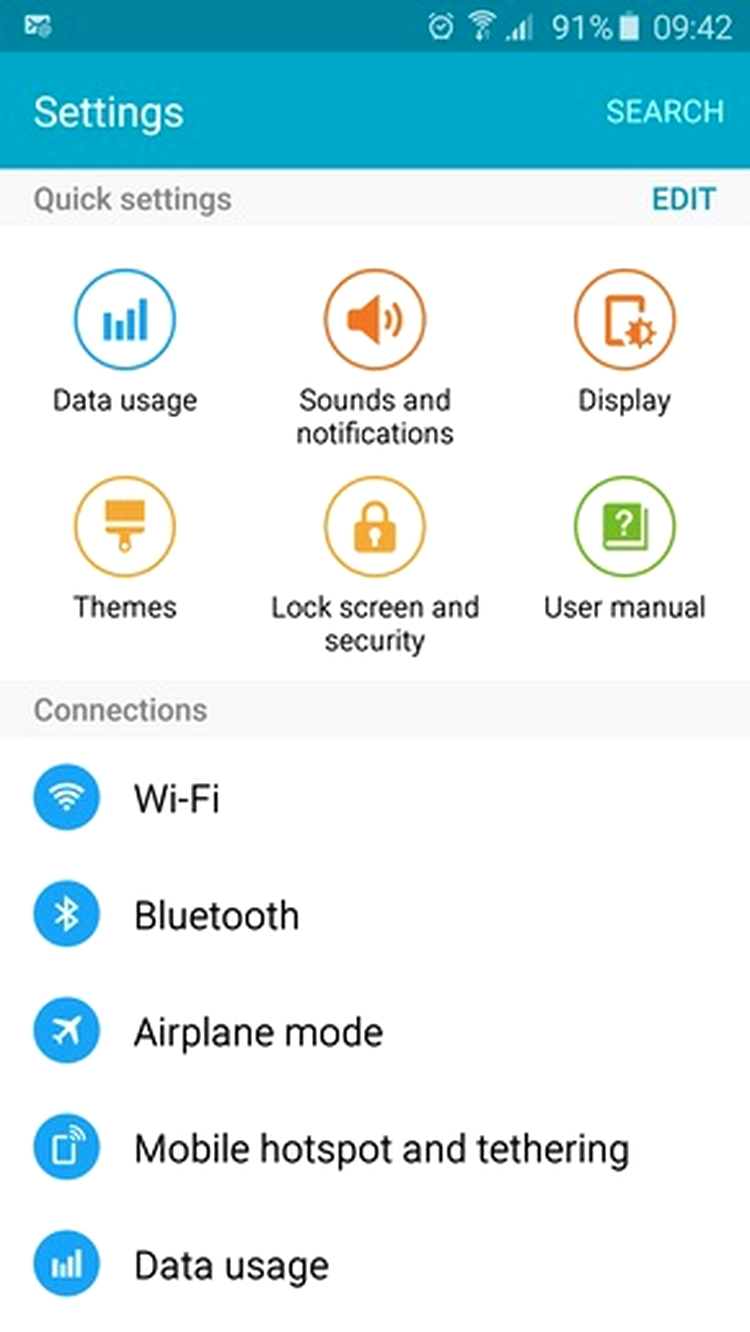Open Sounds and notifications quick setting
Viewport: 750px width, 1332px height.
click(375, 320)
